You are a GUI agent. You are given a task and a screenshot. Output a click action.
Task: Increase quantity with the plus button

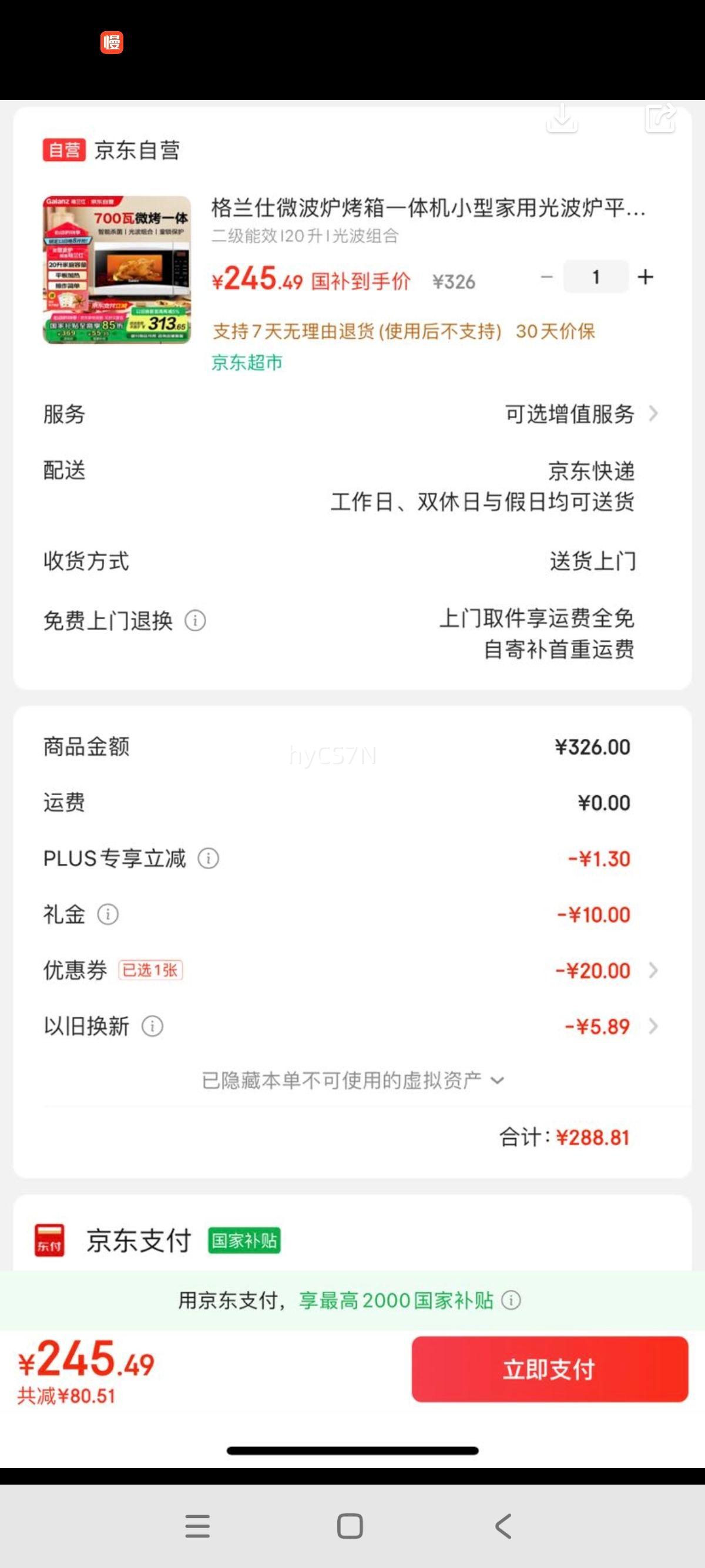(x=645, y=277)
